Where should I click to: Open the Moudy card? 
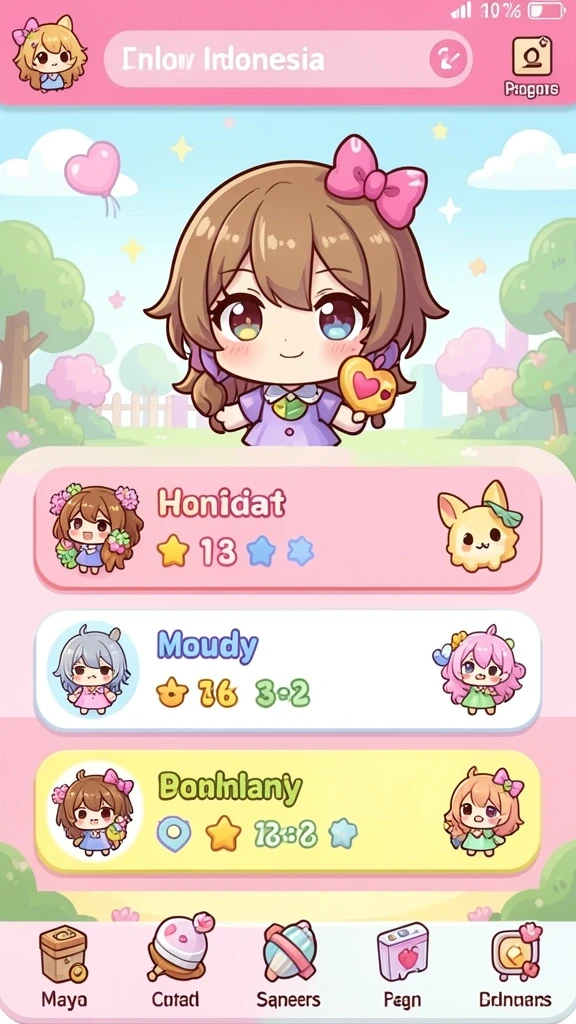(x=288, y=670)
